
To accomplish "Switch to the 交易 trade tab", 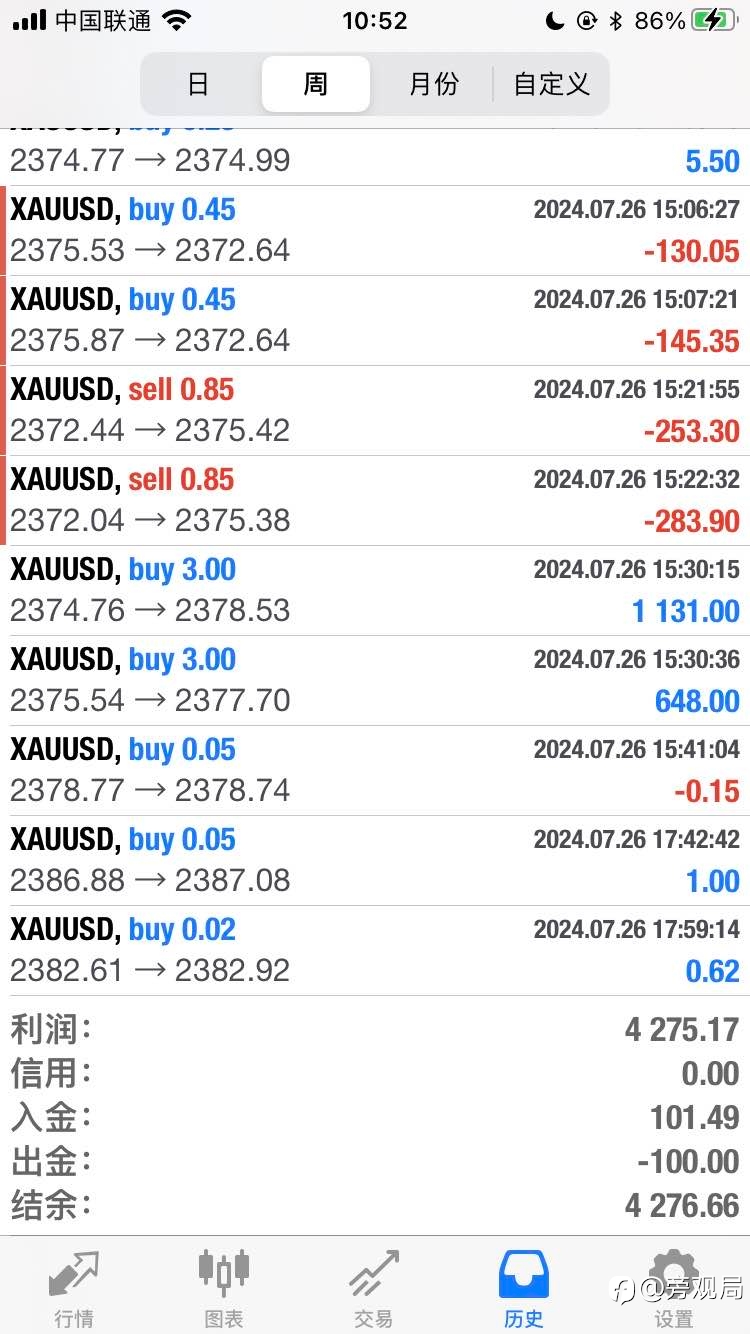I will [374, 1288].
